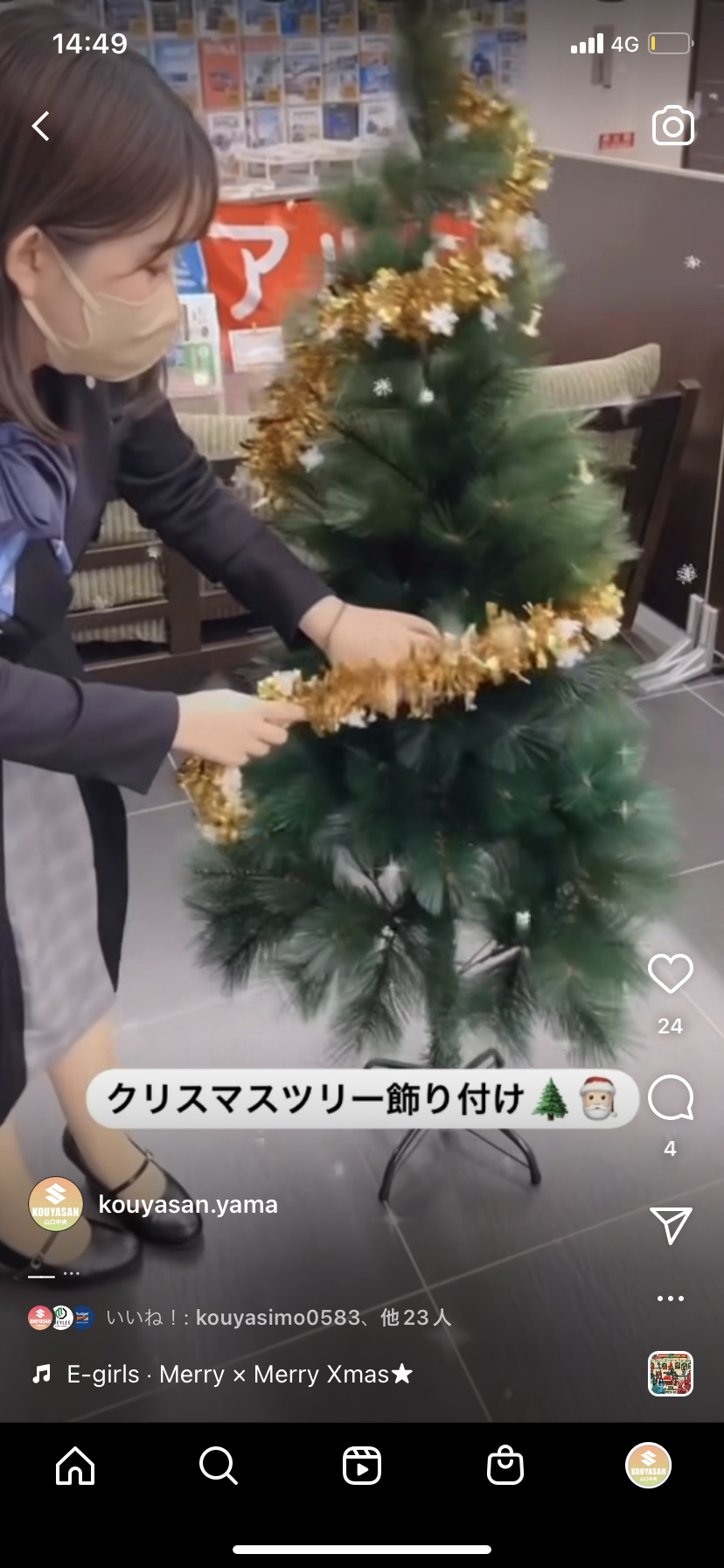Switch to the Shop tab

point(505,1465)
